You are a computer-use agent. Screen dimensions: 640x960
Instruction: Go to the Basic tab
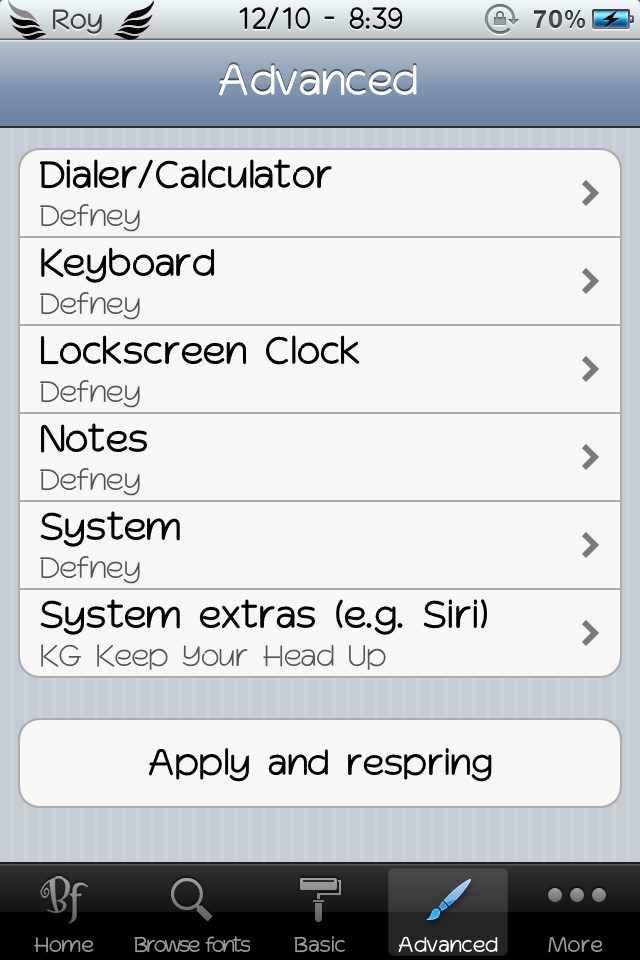pos(320,912)
